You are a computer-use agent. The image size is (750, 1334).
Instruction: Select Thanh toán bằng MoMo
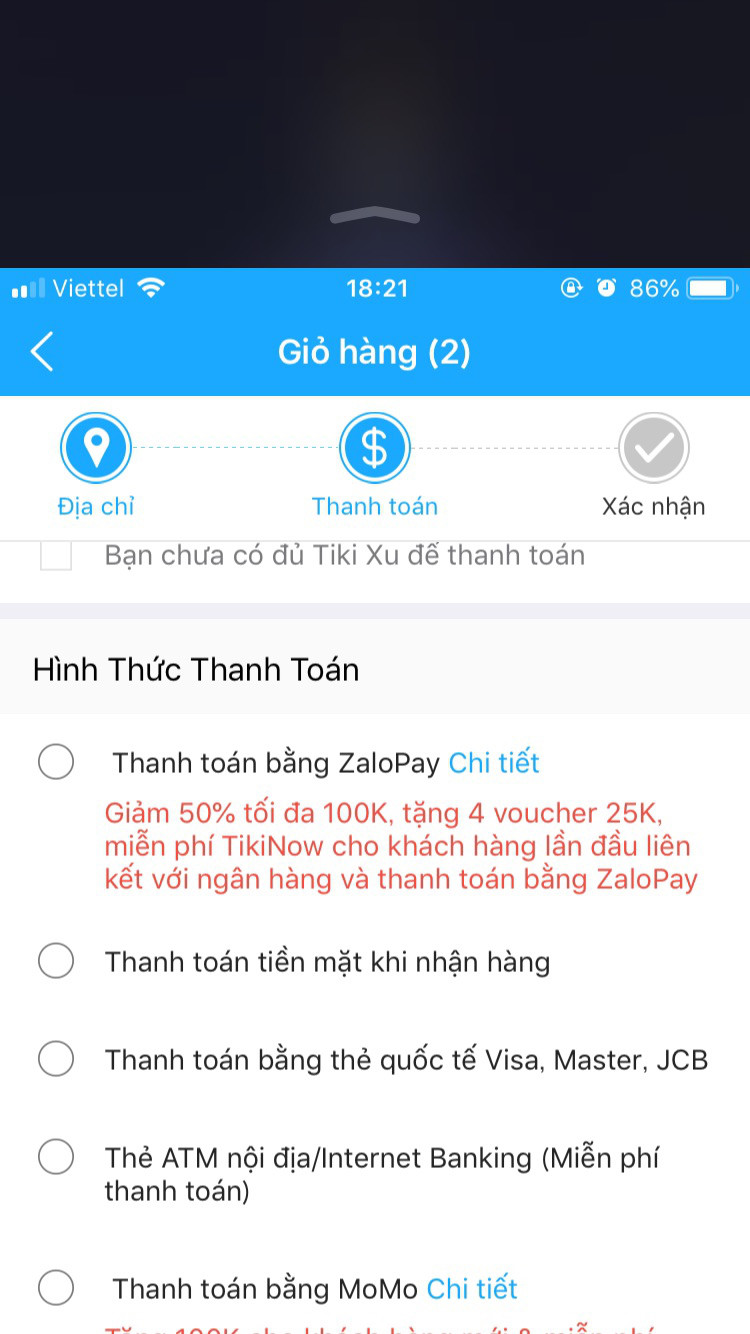click(x=56, y=1287)
